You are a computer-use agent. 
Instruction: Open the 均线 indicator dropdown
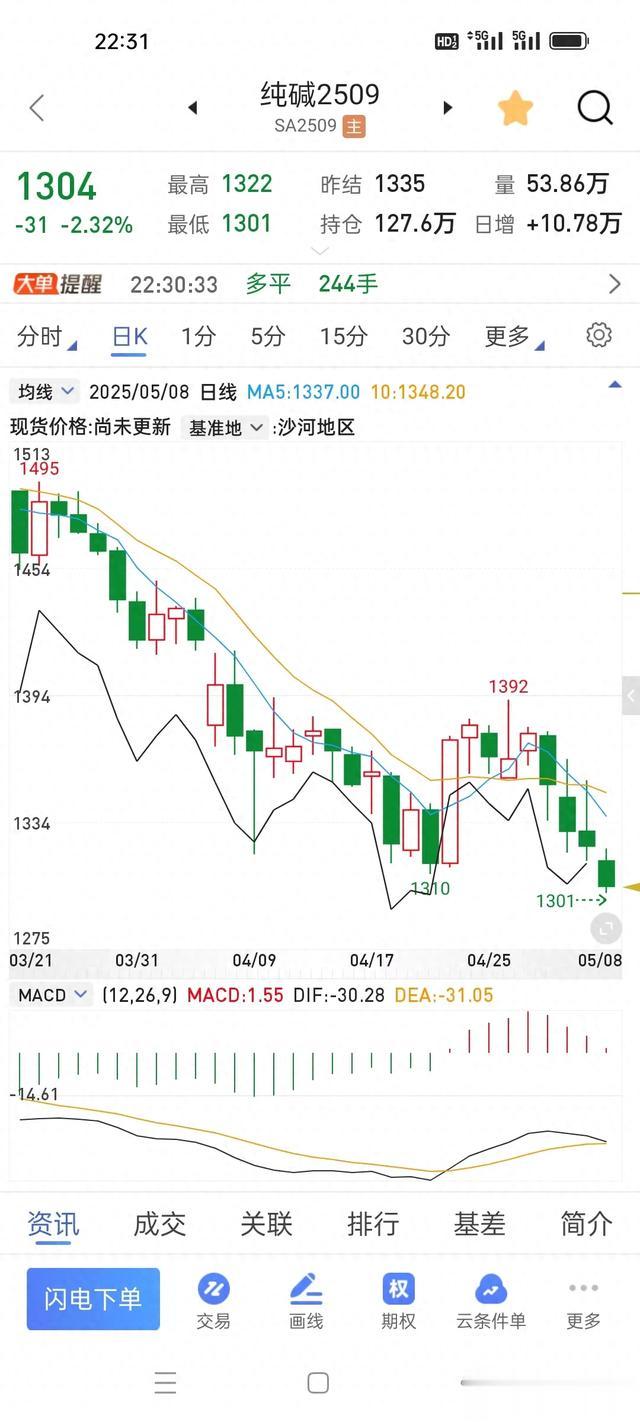tap(46, 391)
